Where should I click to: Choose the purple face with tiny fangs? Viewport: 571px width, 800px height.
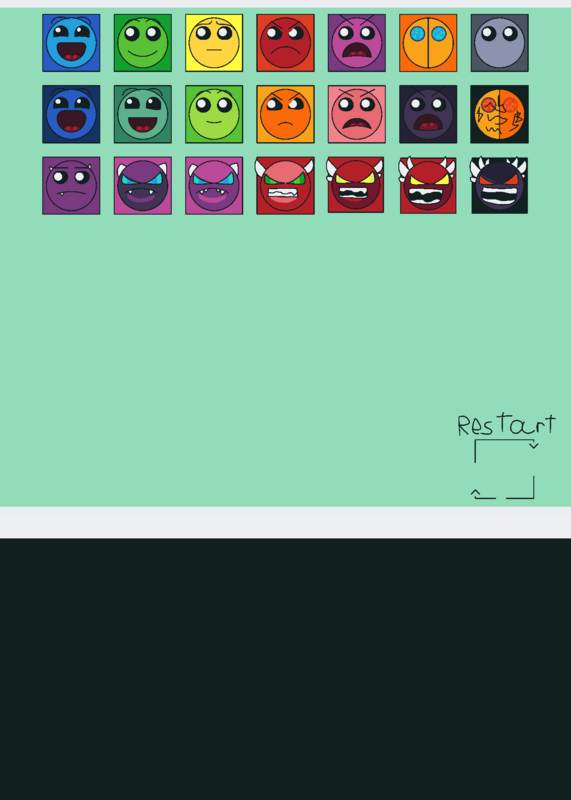coord(71,186)
